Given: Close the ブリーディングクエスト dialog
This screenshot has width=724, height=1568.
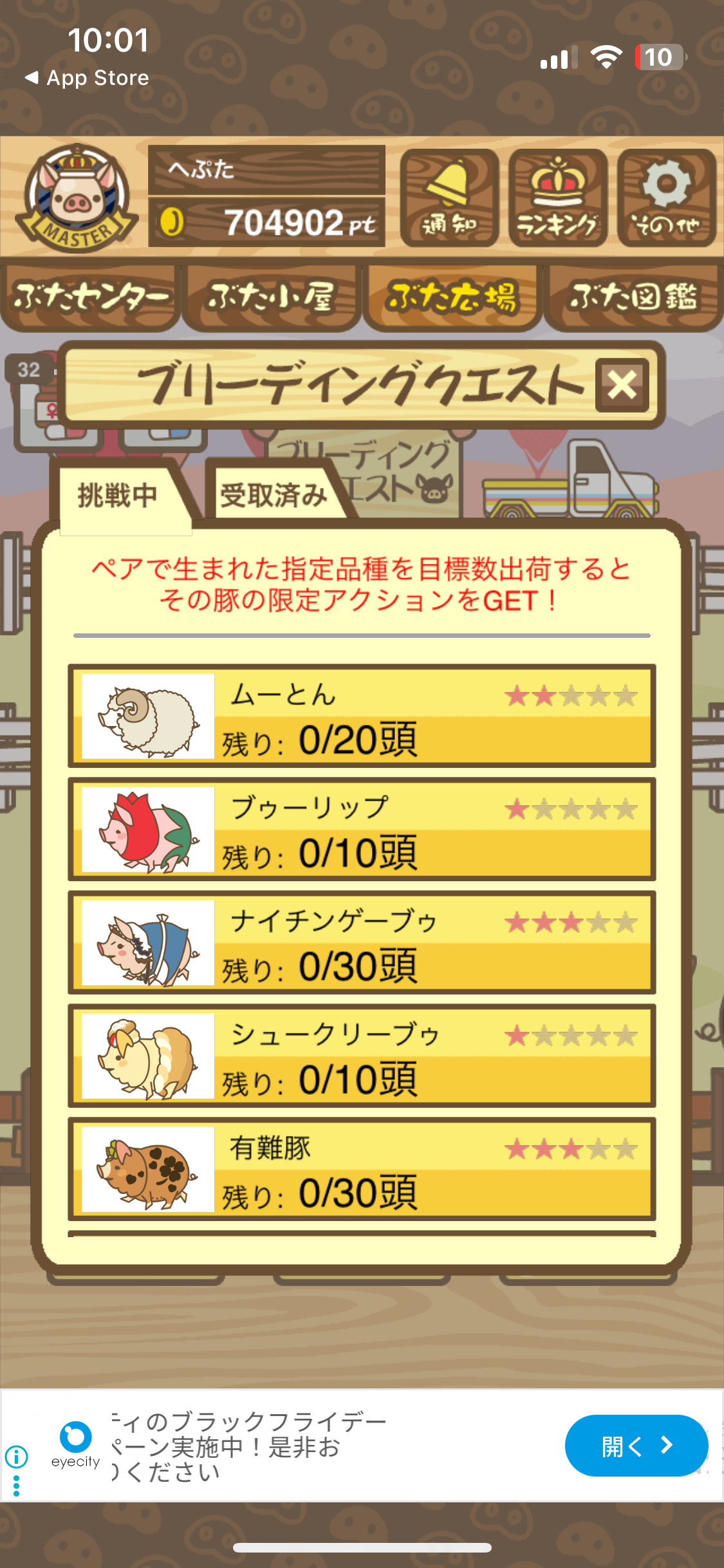Looking at the screenshot, I should [622, 385].
